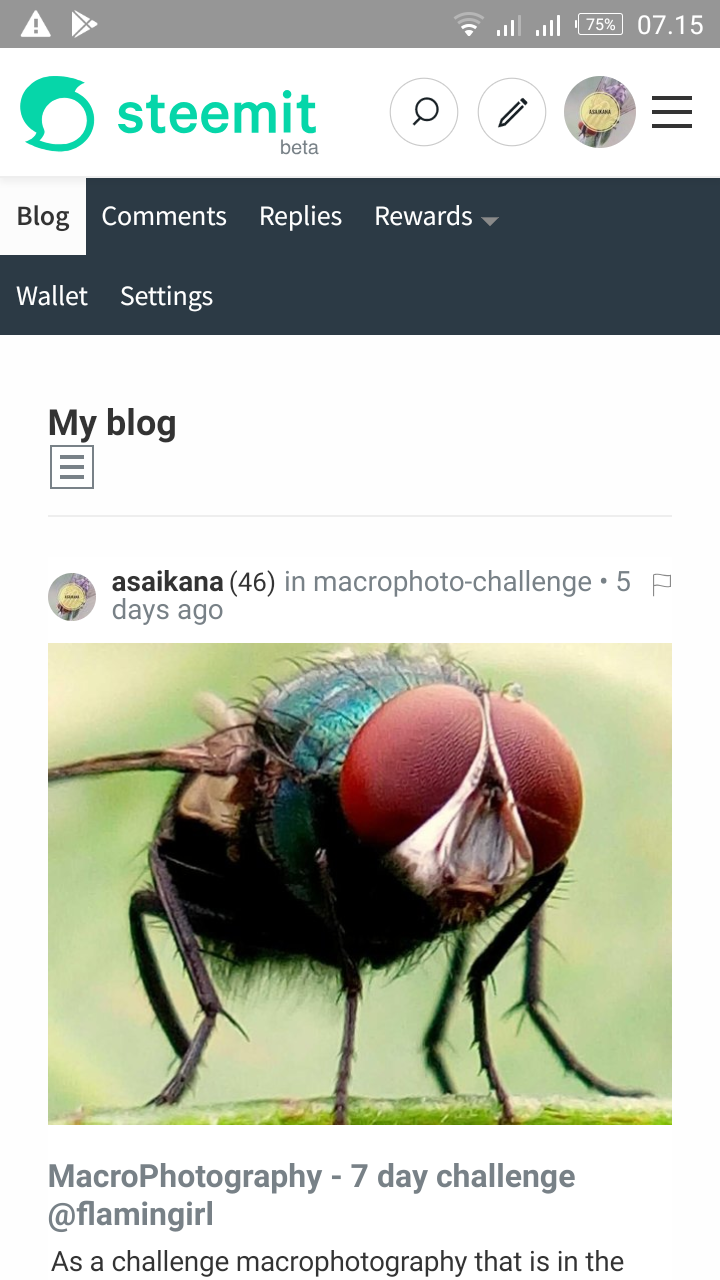This screenshot has height=1280, width=720.
Task: Go to the Steemit home logo
Action: pyautogui.click(x=168, y=114)
